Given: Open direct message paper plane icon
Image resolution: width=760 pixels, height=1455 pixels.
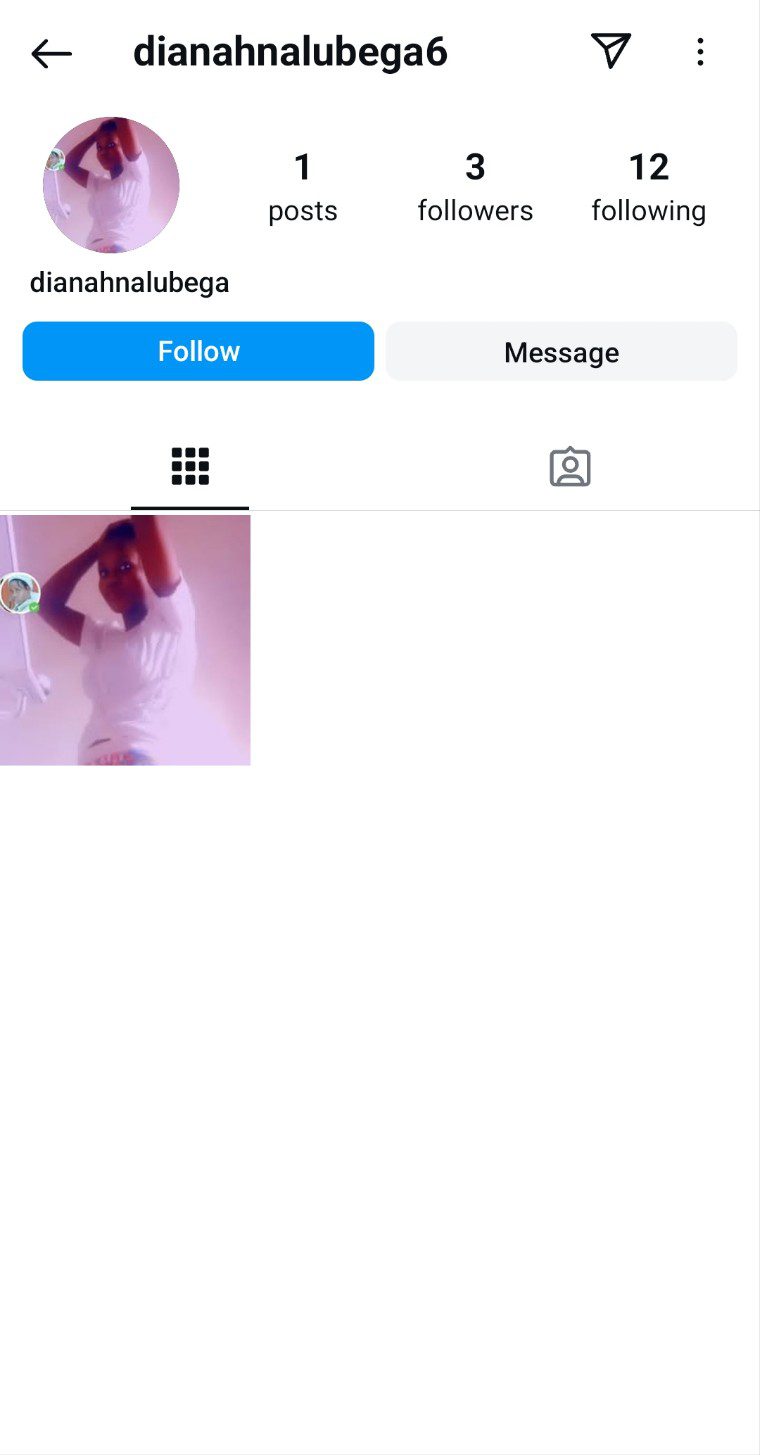Looking at the screenshot, I should [610, 51].
